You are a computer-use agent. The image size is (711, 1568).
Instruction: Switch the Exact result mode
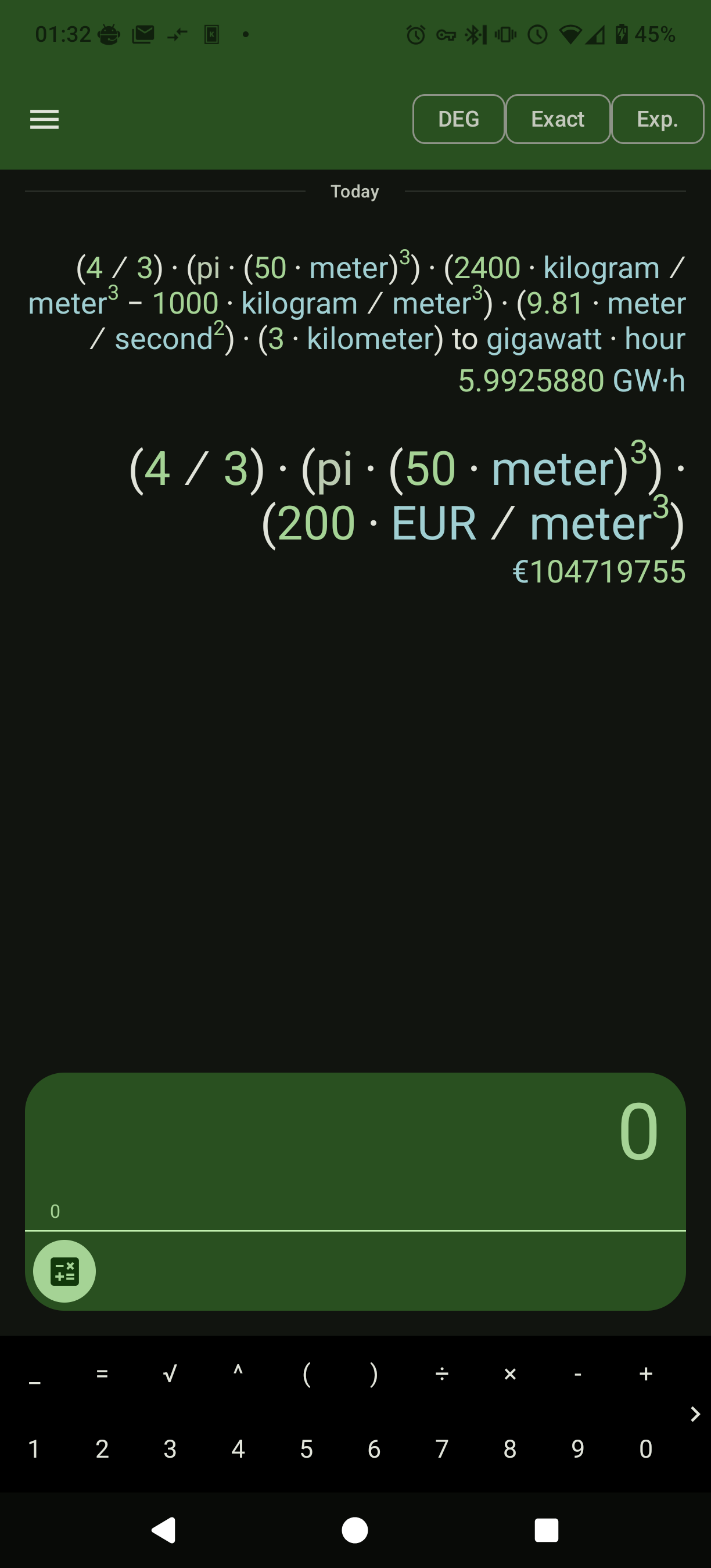[558, 119]
